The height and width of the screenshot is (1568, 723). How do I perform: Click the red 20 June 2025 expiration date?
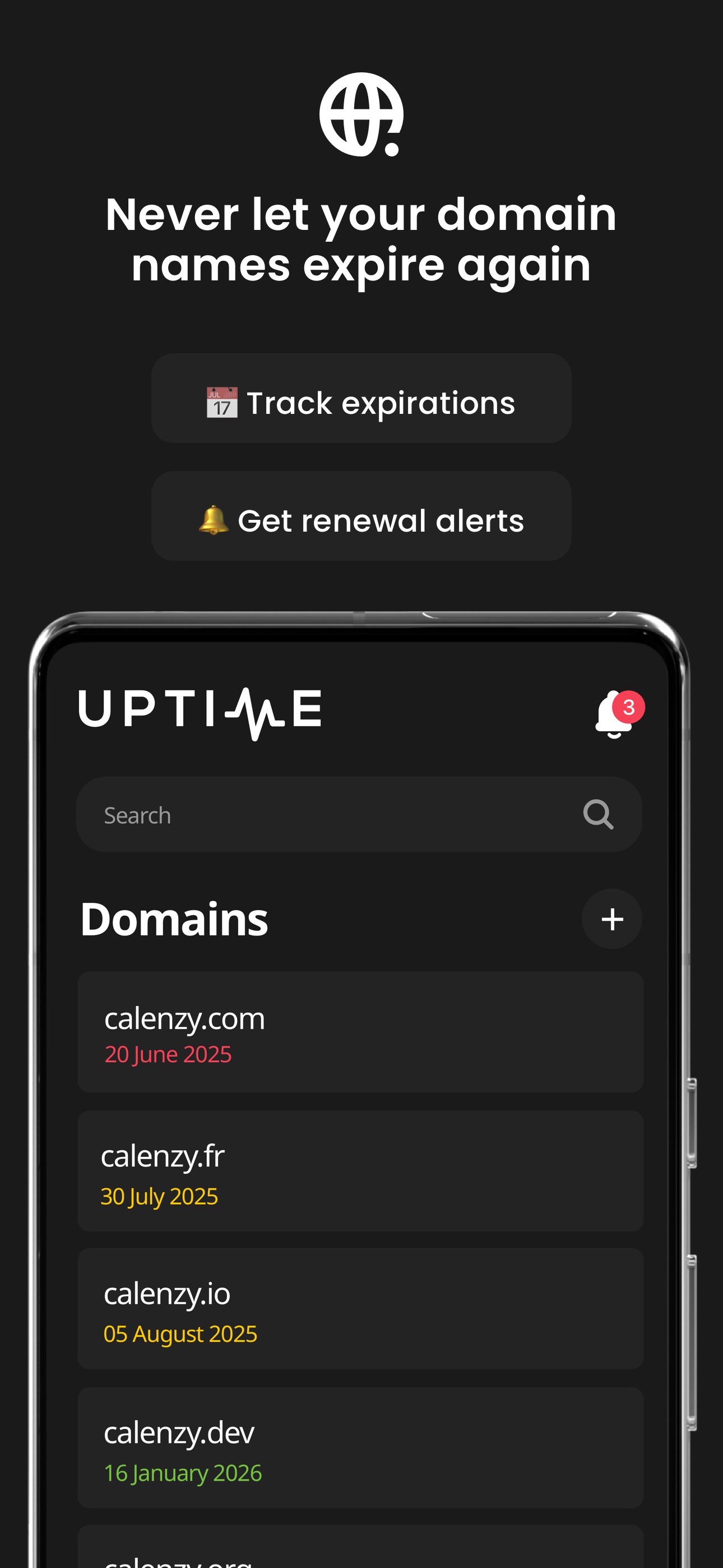168,1054
